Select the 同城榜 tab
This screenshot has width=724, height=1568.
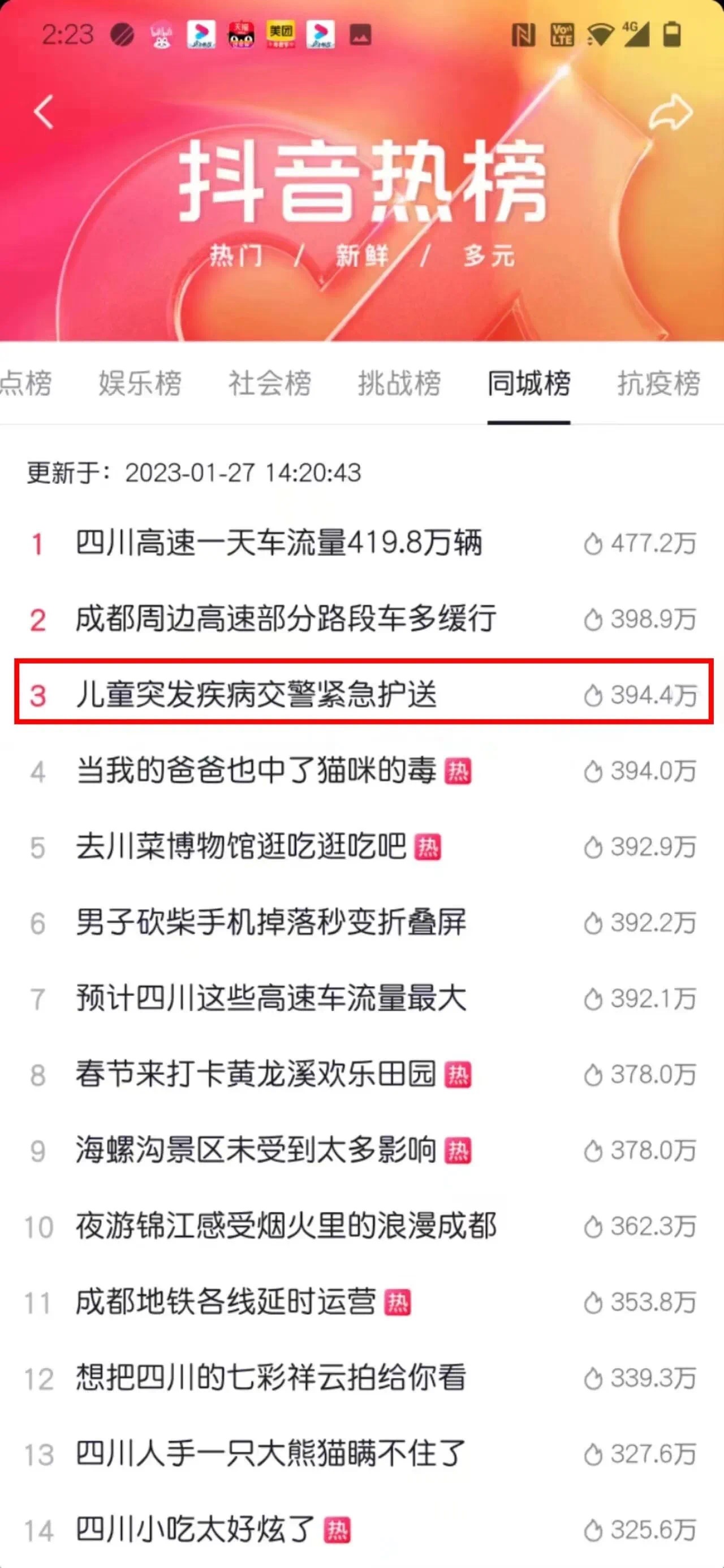[x=528, y=383]
